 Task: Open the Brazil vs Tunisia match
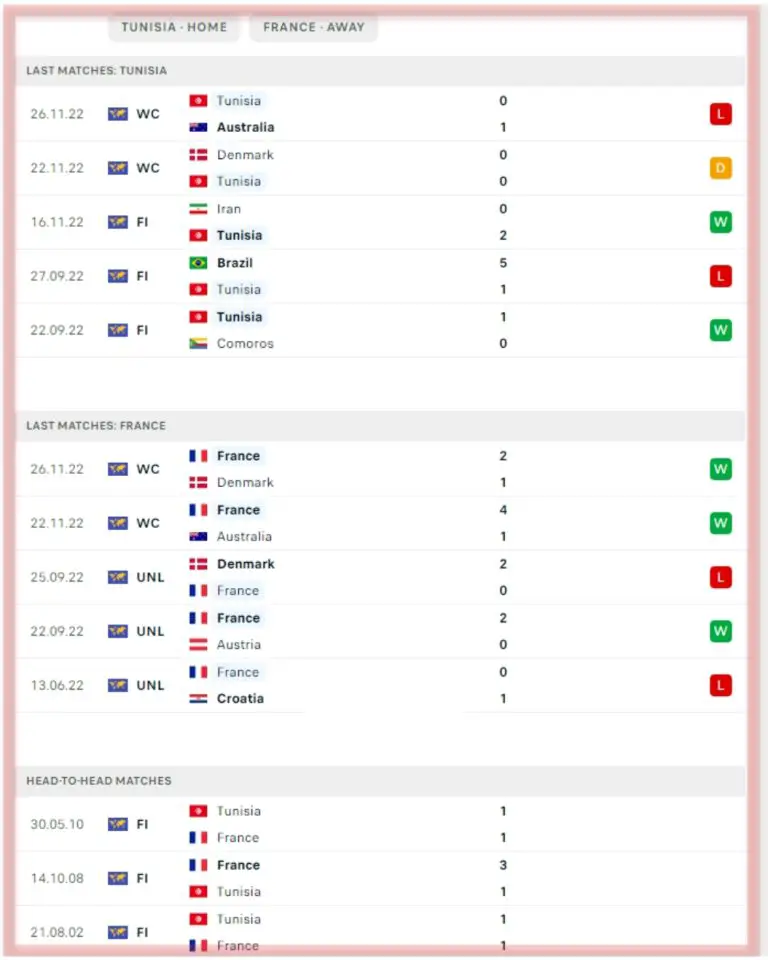[380, 276]
